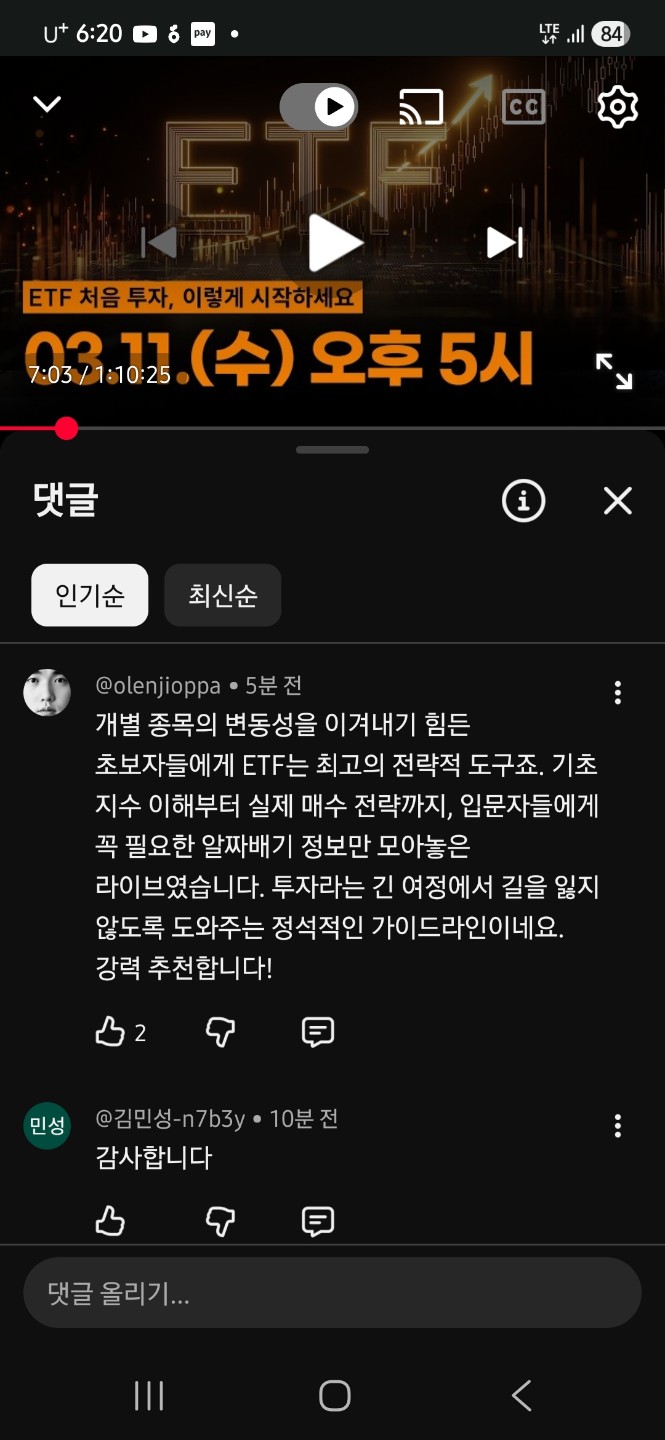Open video settings gear
665x1440 pixels.
[617, 106]
